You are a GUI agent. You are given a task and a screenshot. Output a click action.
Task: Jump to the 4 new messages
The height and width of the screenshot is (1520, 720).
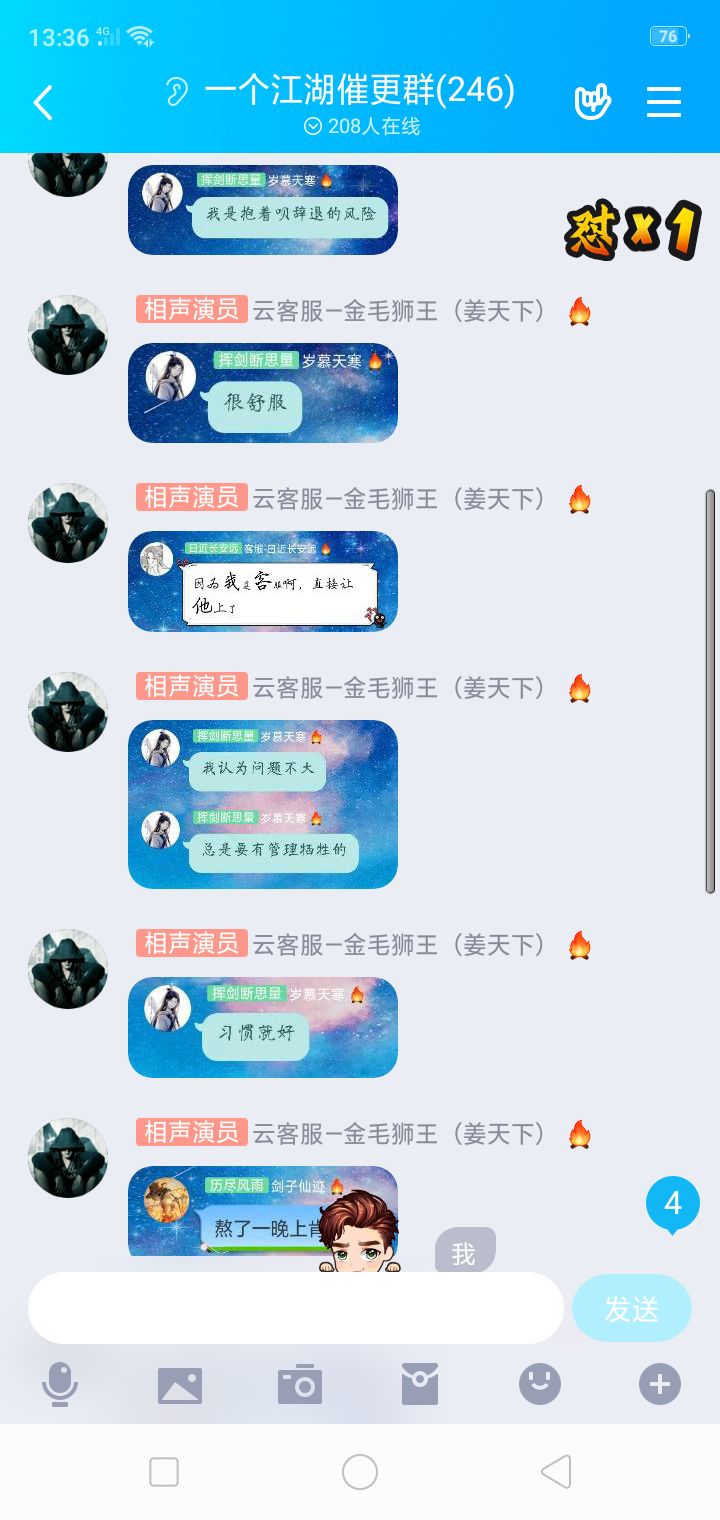pyautogui.click(x=673, y=1204)
